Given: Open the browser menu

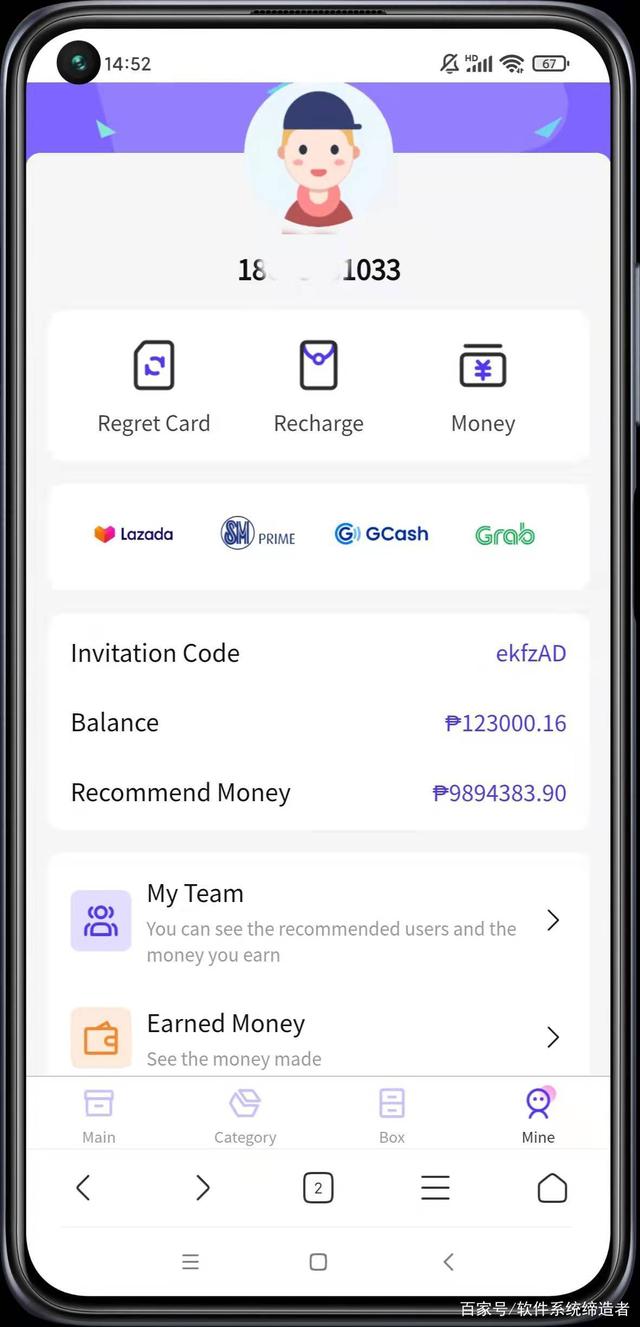Looking at the screenshot, I should [435, 1188].
